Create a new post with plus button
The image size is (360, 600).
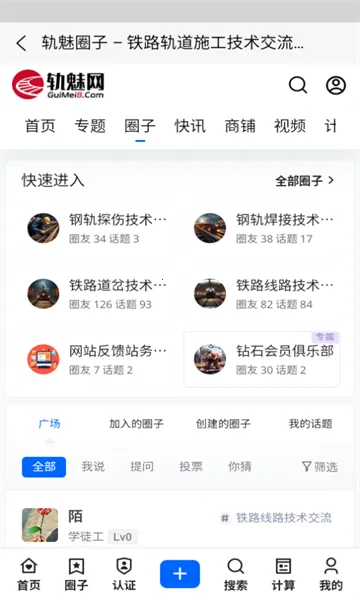pyautogui.click(x=180, y=574)
